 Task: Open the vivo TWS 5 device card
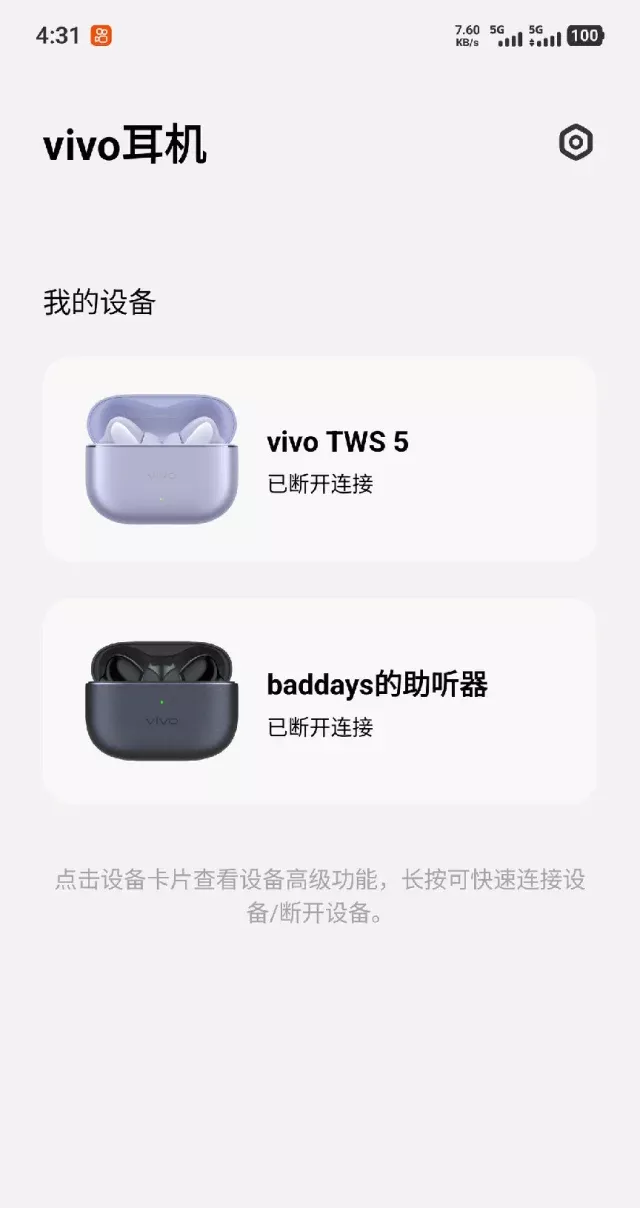(320, 459)
